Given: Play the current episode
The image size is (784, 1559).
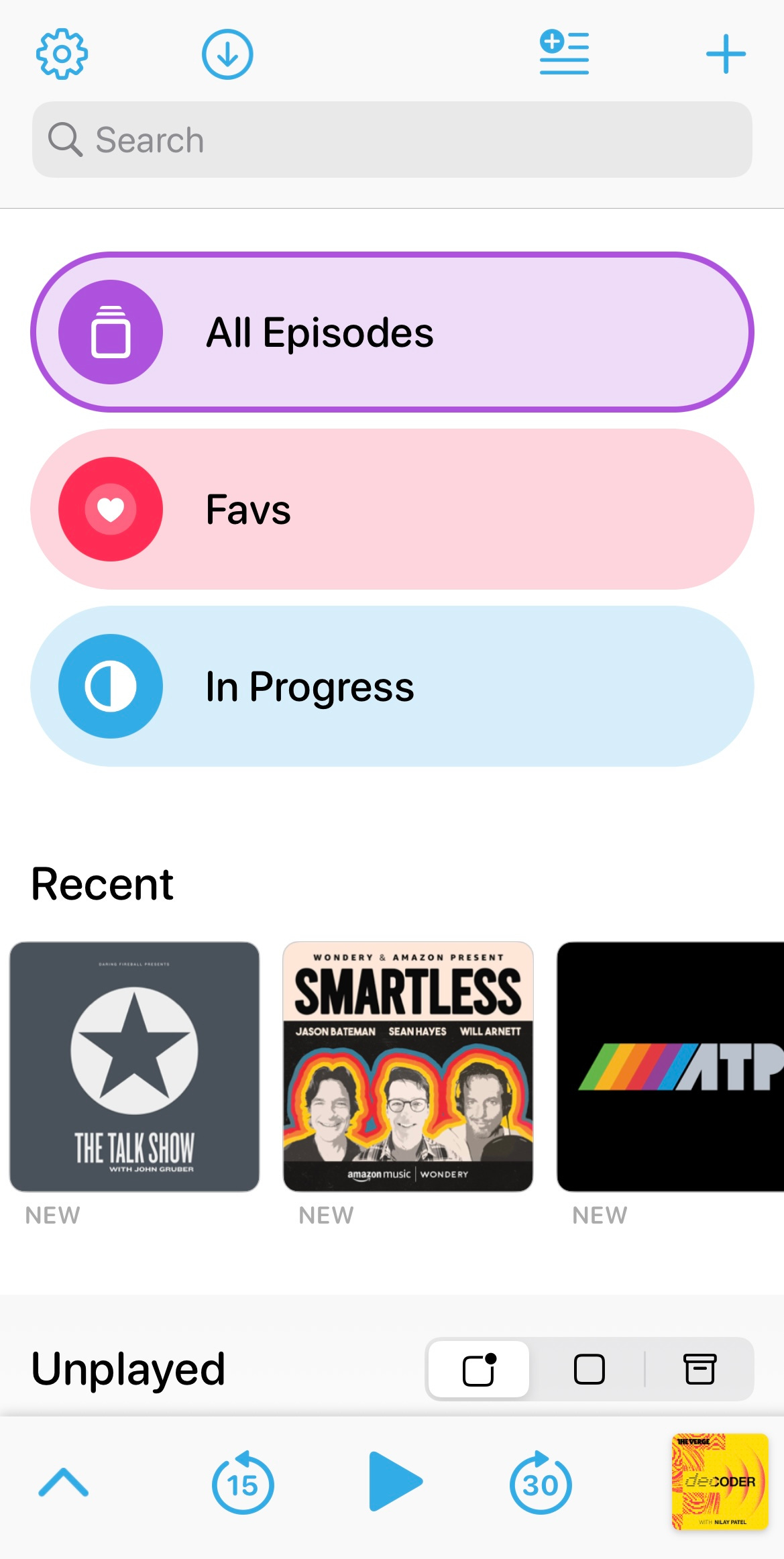Looking at the screenshot, I should point(394,1481).
